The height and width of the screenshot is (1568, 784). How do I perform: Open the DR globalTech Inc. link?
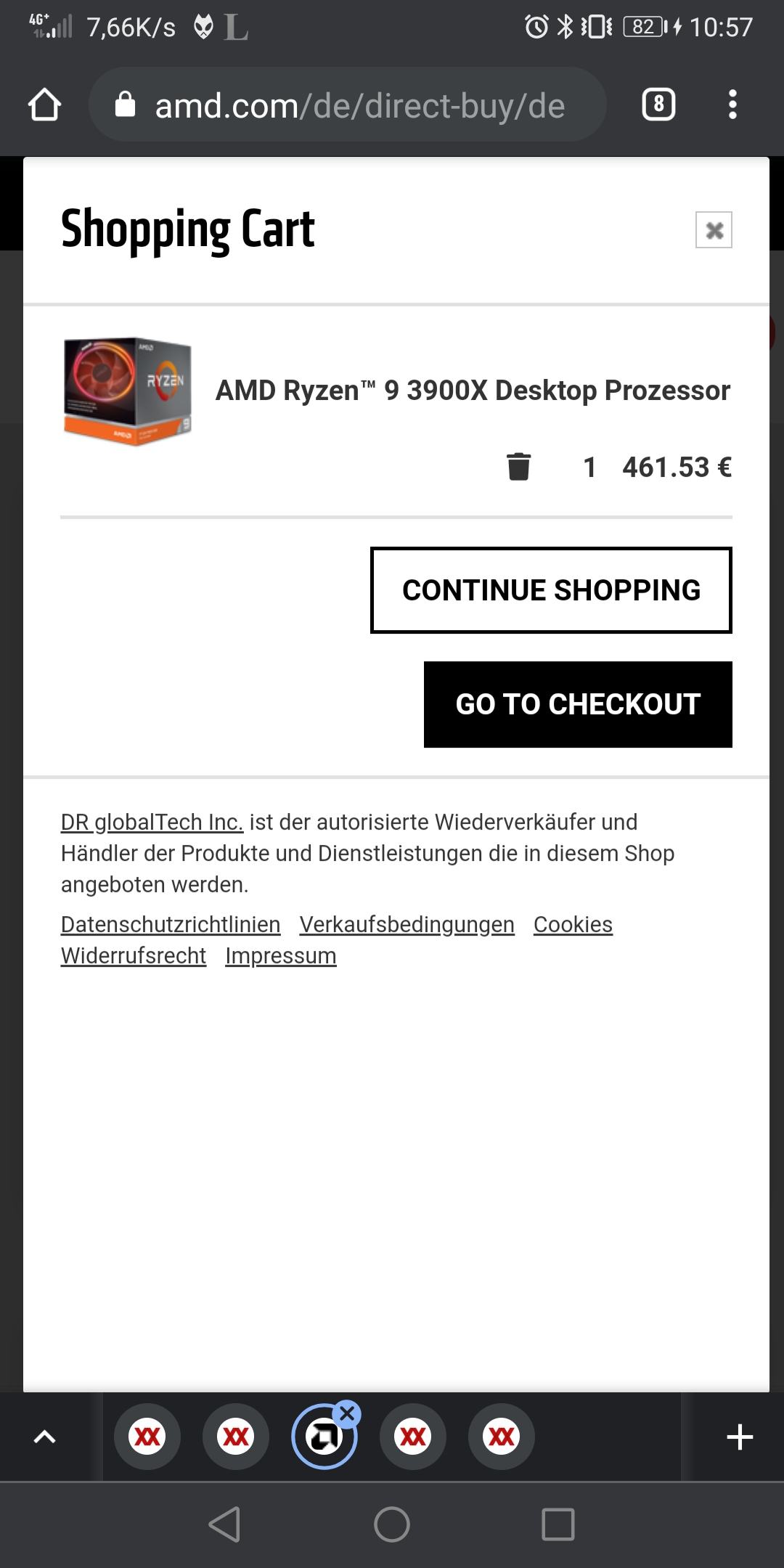152,822
